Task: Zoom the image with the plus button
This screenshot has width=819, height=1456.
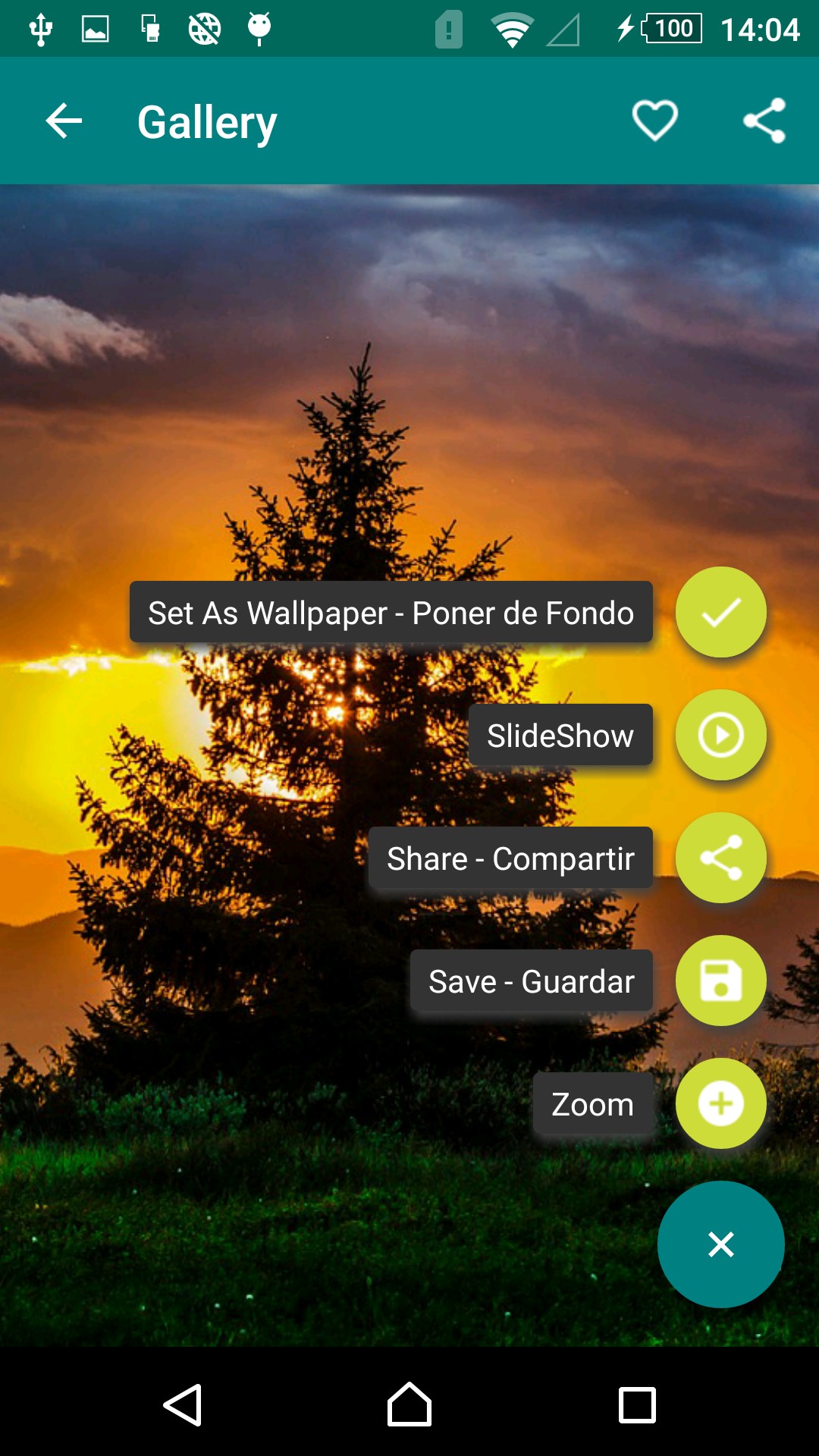Action: coord(720,1104)
